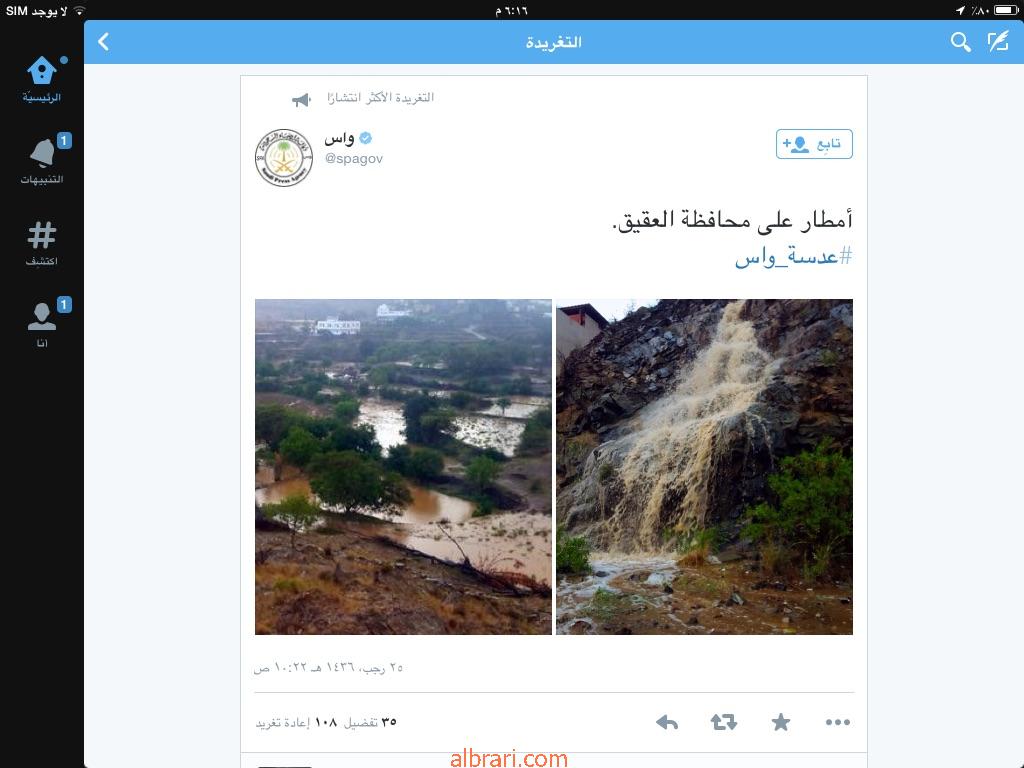This screenshot has height=768, width=1024.
Task: Open the أنا profile tab
Action: pyautogui.click(x=42, y=325)
